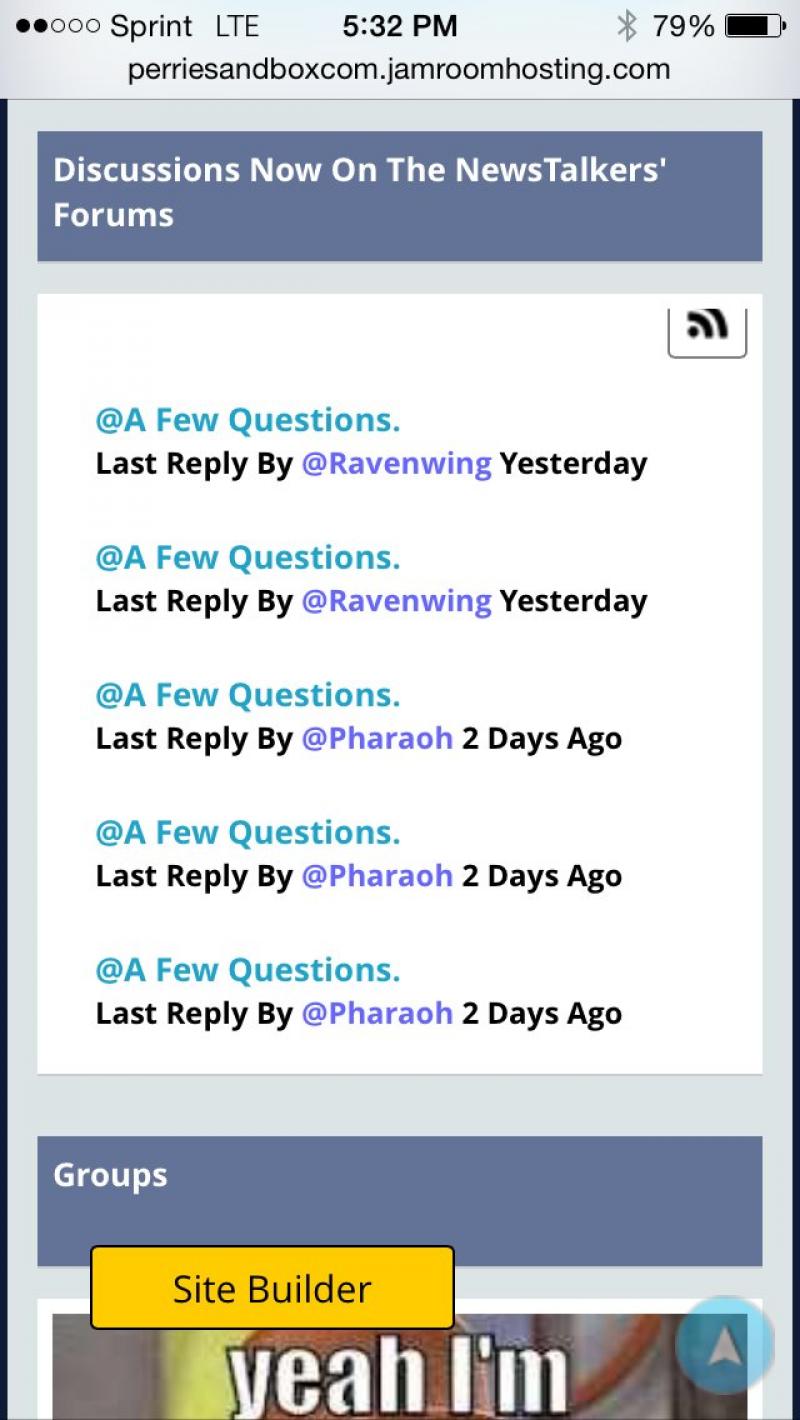This screenshot has height=1420, width=800.
Task: Jump to top with the arrow button
Action: pyautogui.click(x=724, y=1346)
